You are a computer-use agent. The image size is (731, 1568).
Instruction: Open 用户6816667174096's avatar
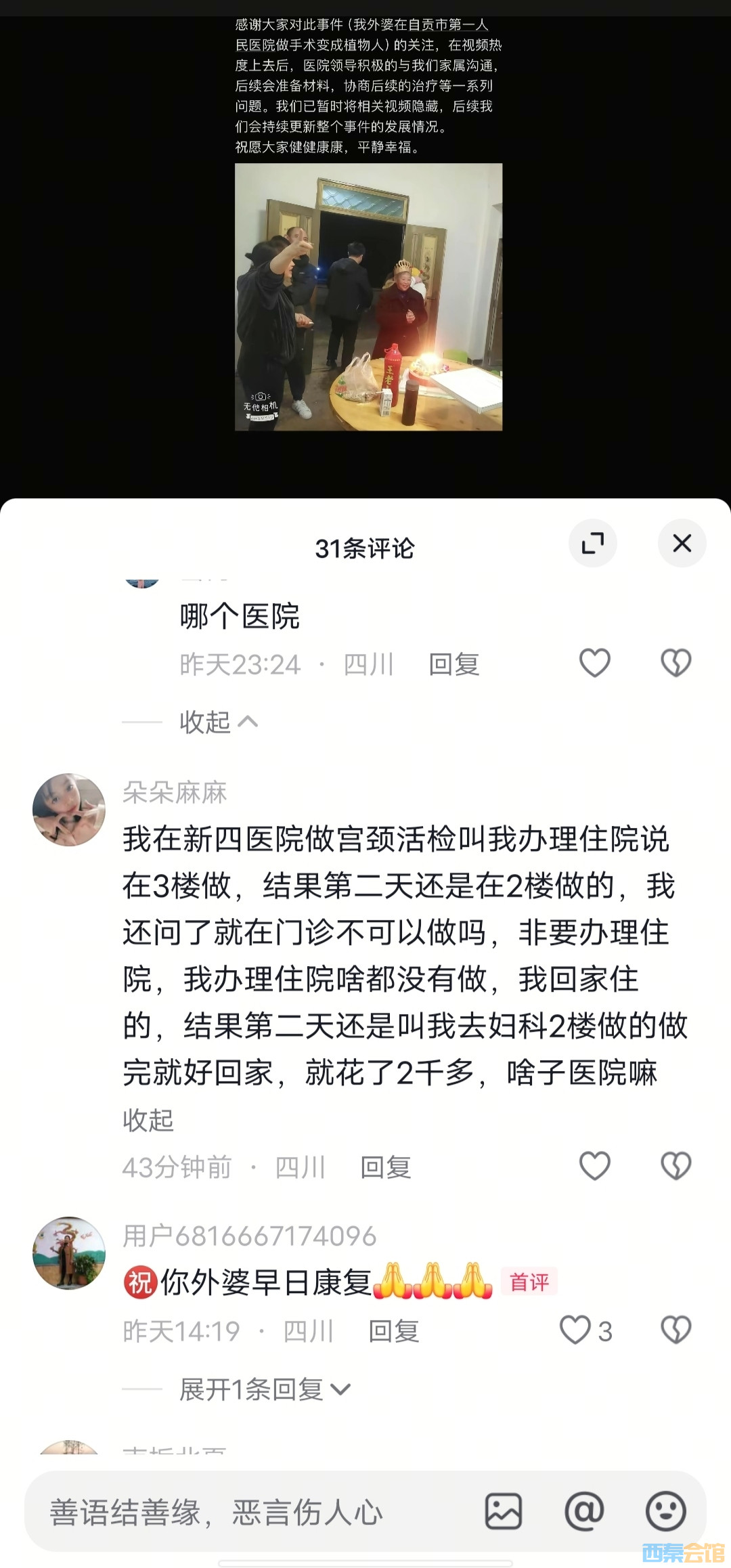[x=69, y=1253]
